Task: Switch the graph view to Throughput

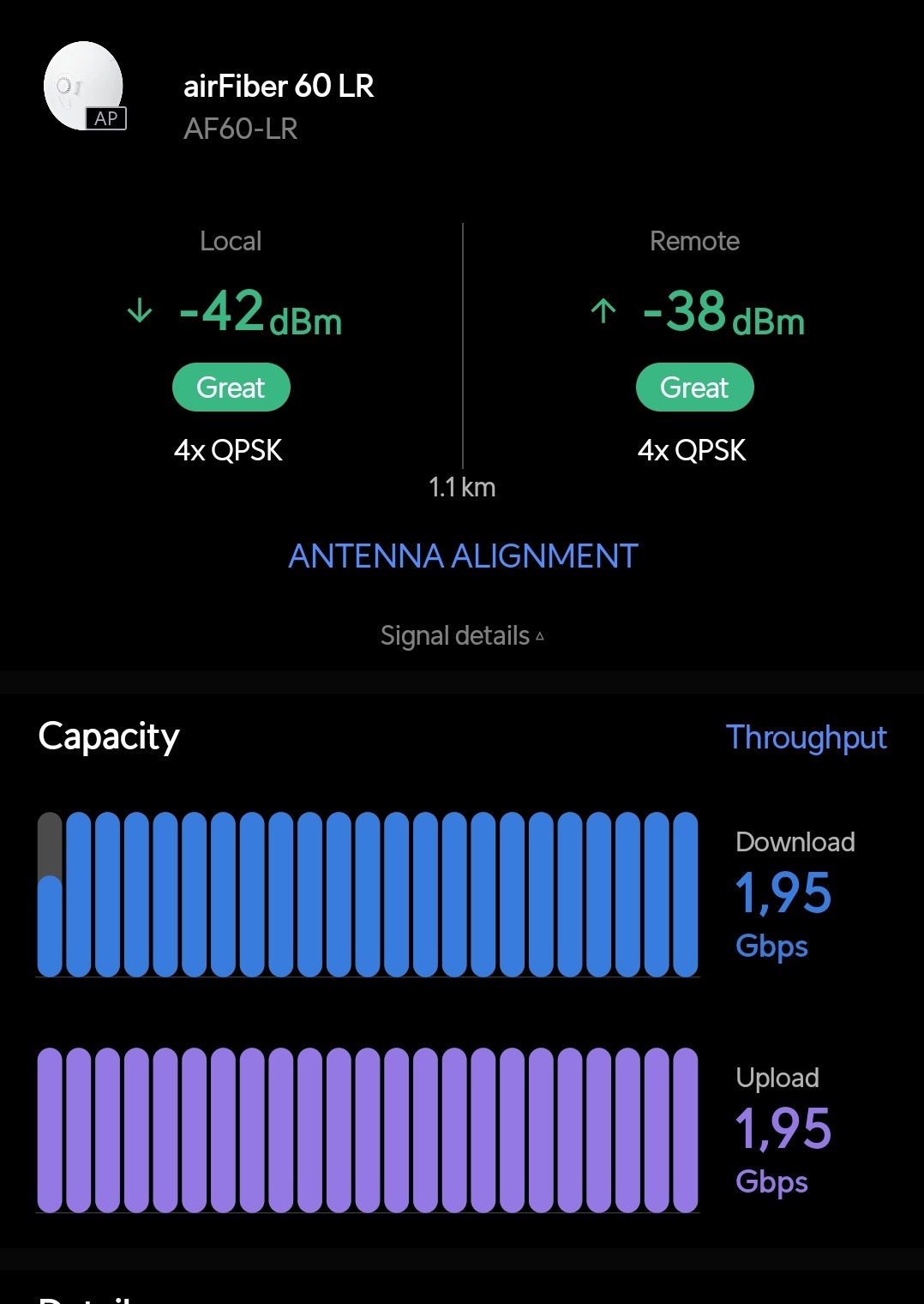Action: tap(807, 737)
